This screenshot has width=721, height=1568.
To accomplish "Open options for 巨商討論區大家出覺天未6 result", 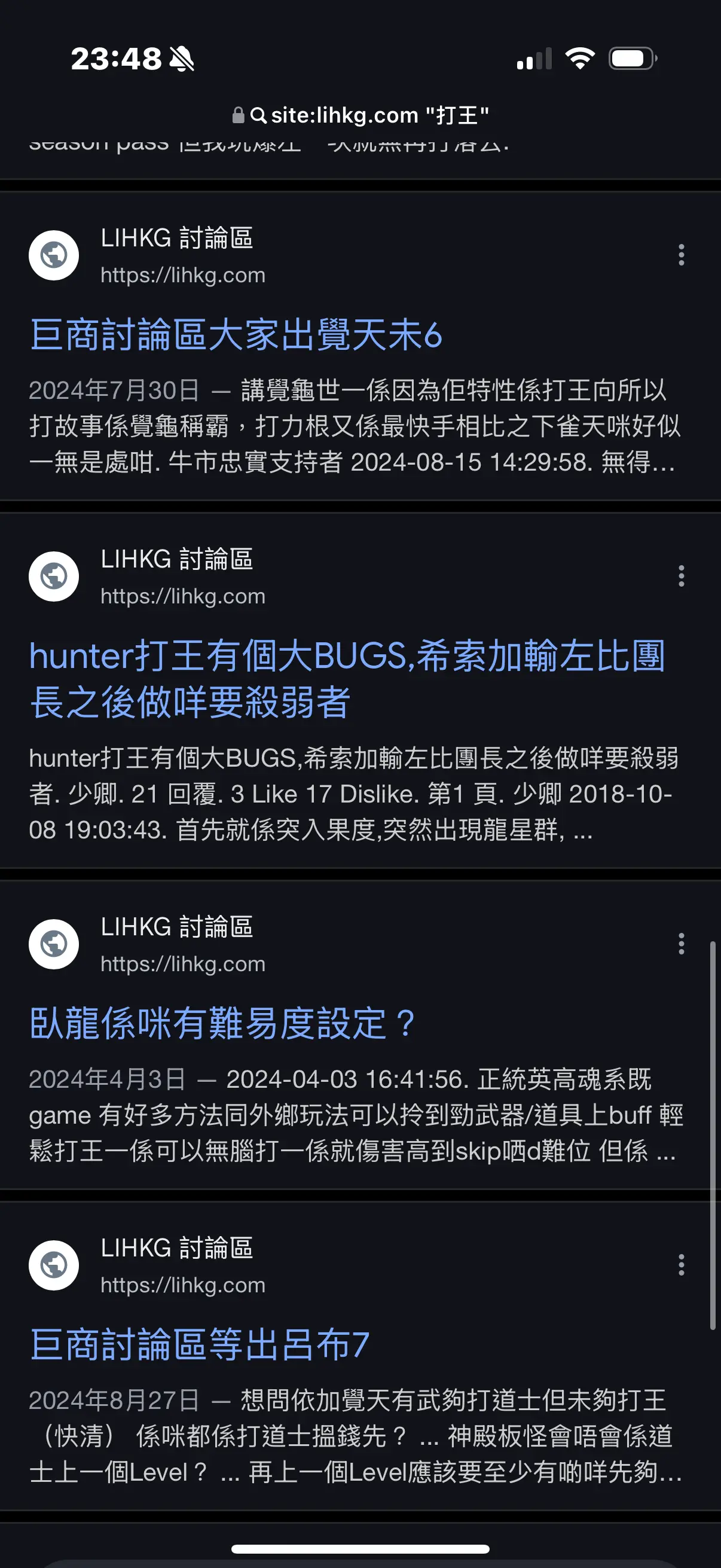I will point(681,254).
